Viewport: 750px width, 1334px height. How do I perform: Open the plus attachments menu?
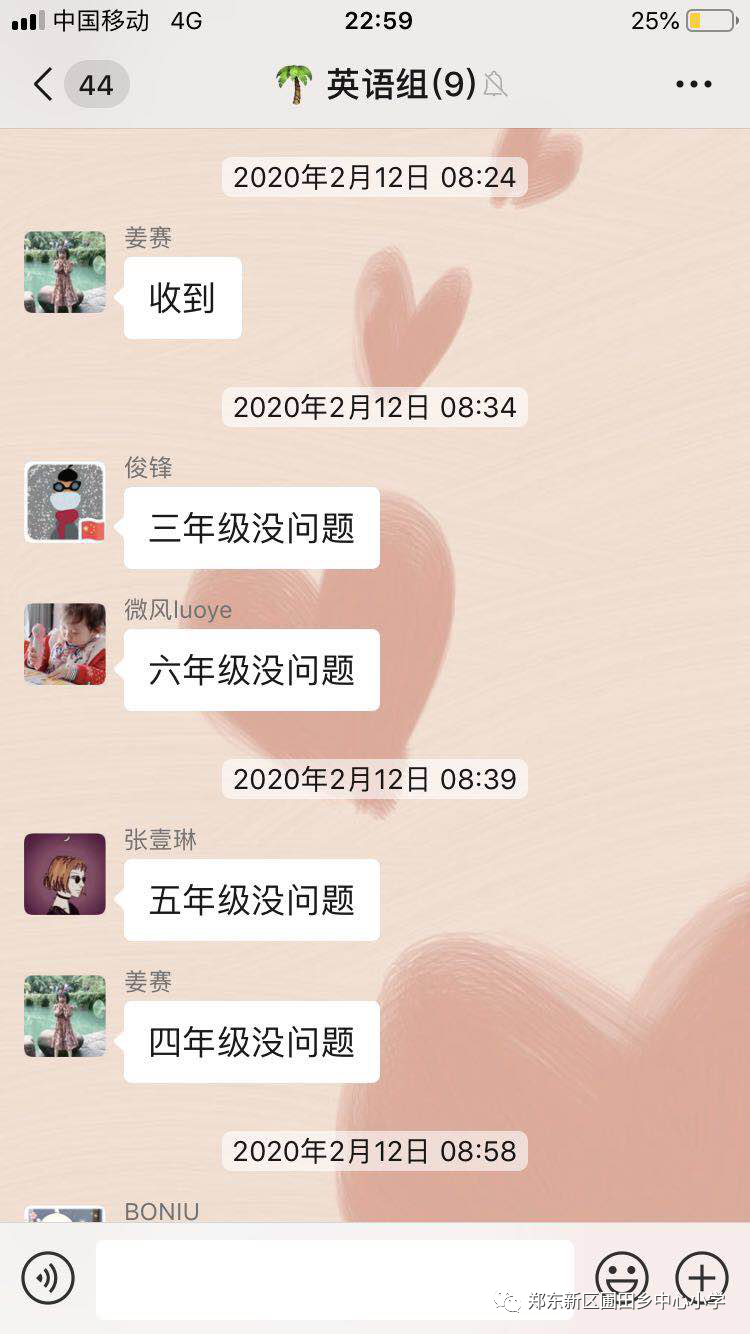[x=702, y=1277]
